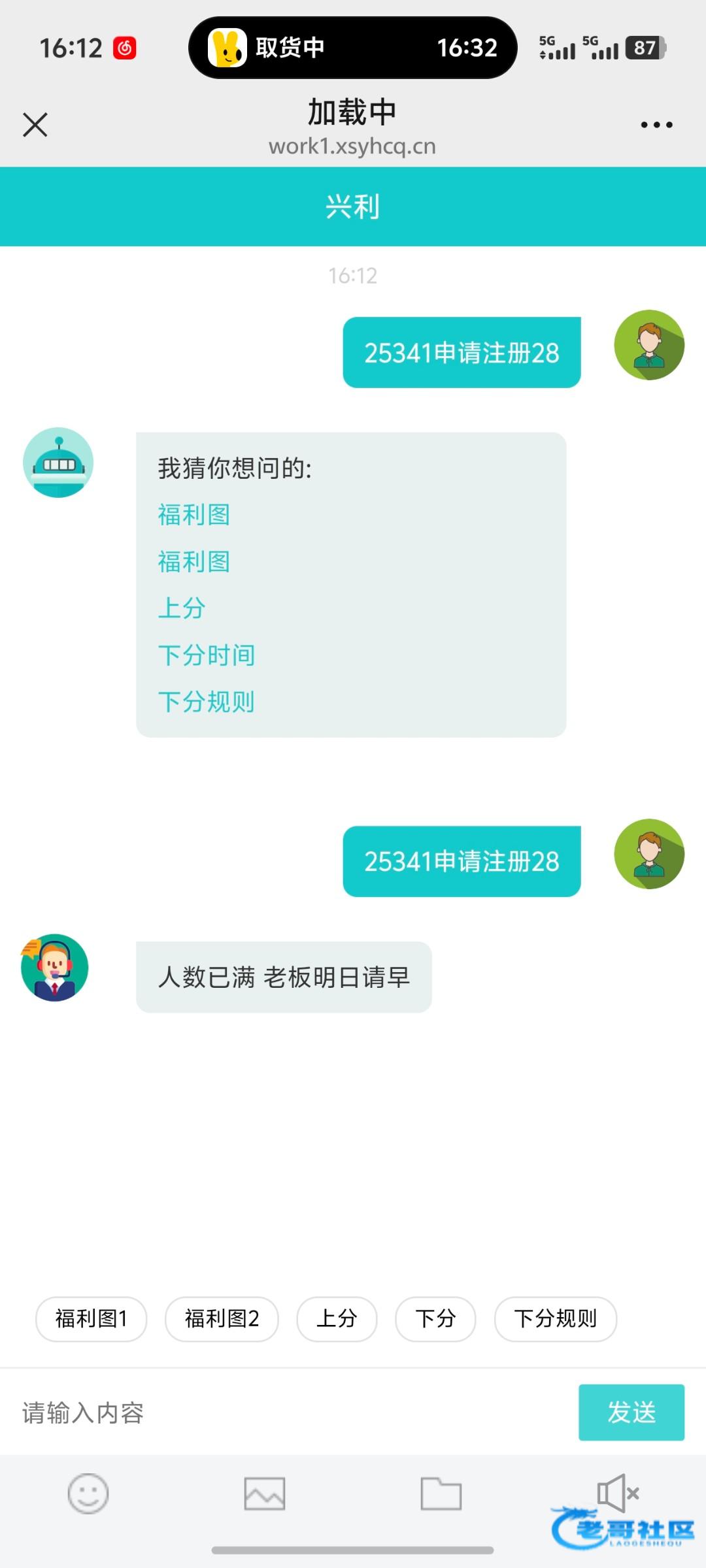Open the three-dot overflow menu
706x1568 pixels.
tap(656, 125)
